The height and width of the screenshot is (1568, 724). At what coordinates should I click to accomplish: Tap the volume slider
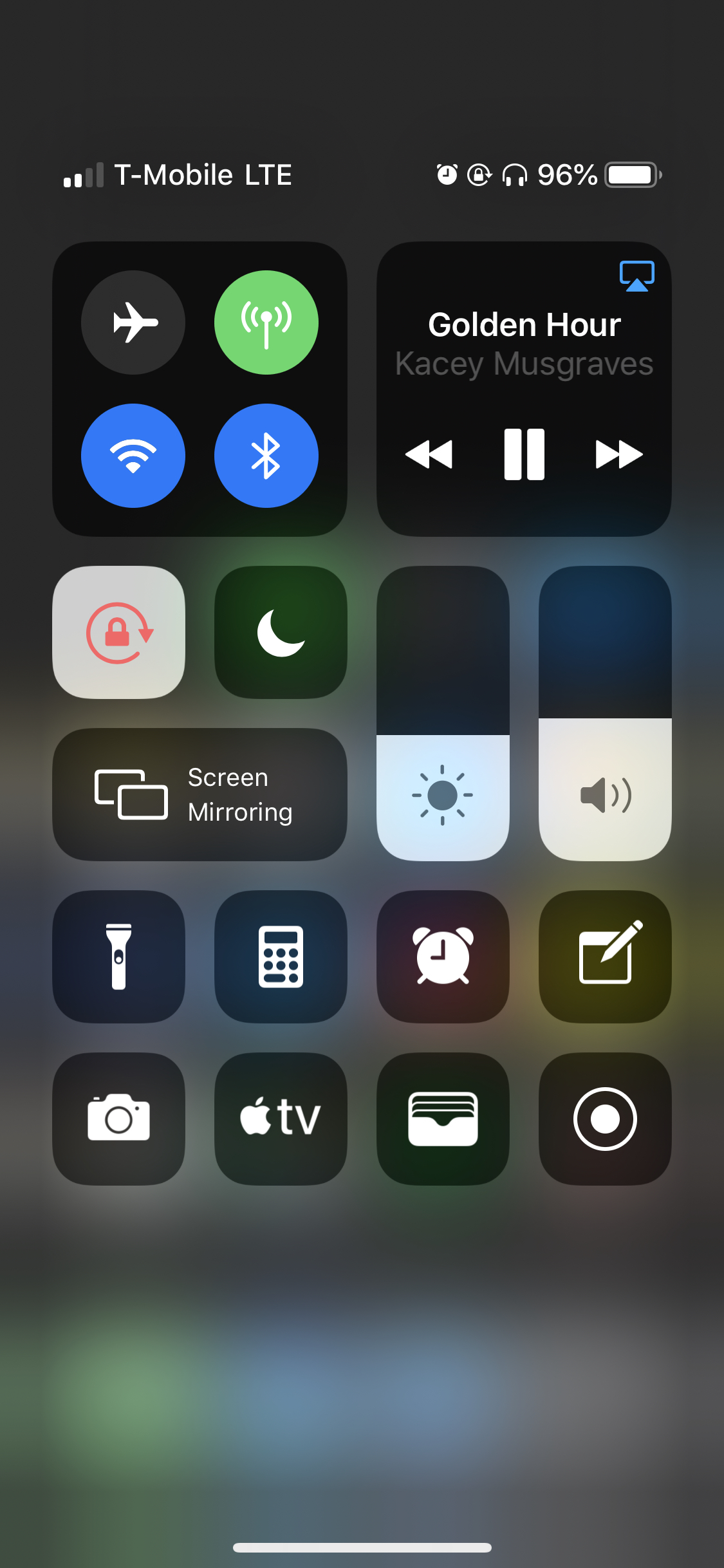pyautogui.click(x=605, y=713)
